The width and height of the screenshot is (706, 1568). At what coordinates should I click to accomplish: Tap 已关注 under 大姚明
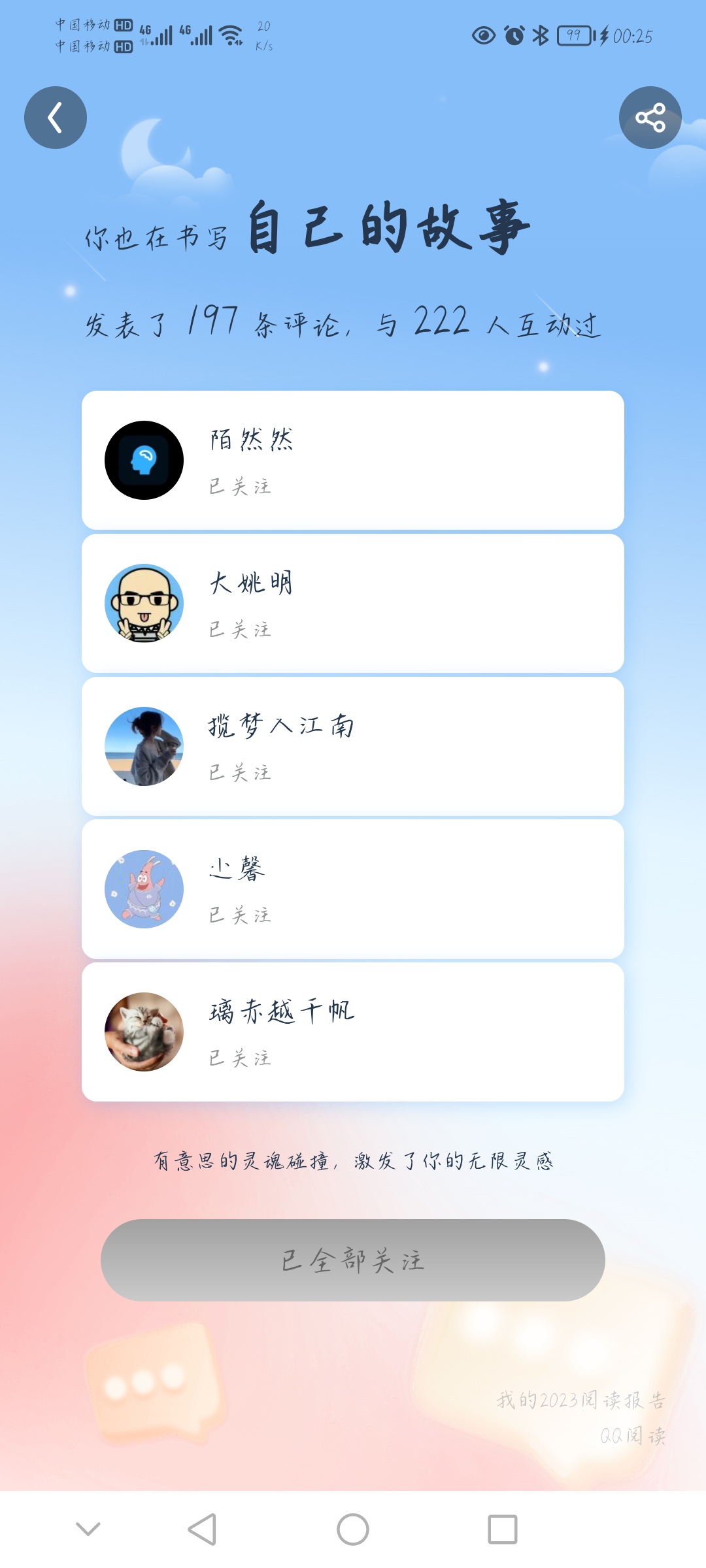point(240,630)
